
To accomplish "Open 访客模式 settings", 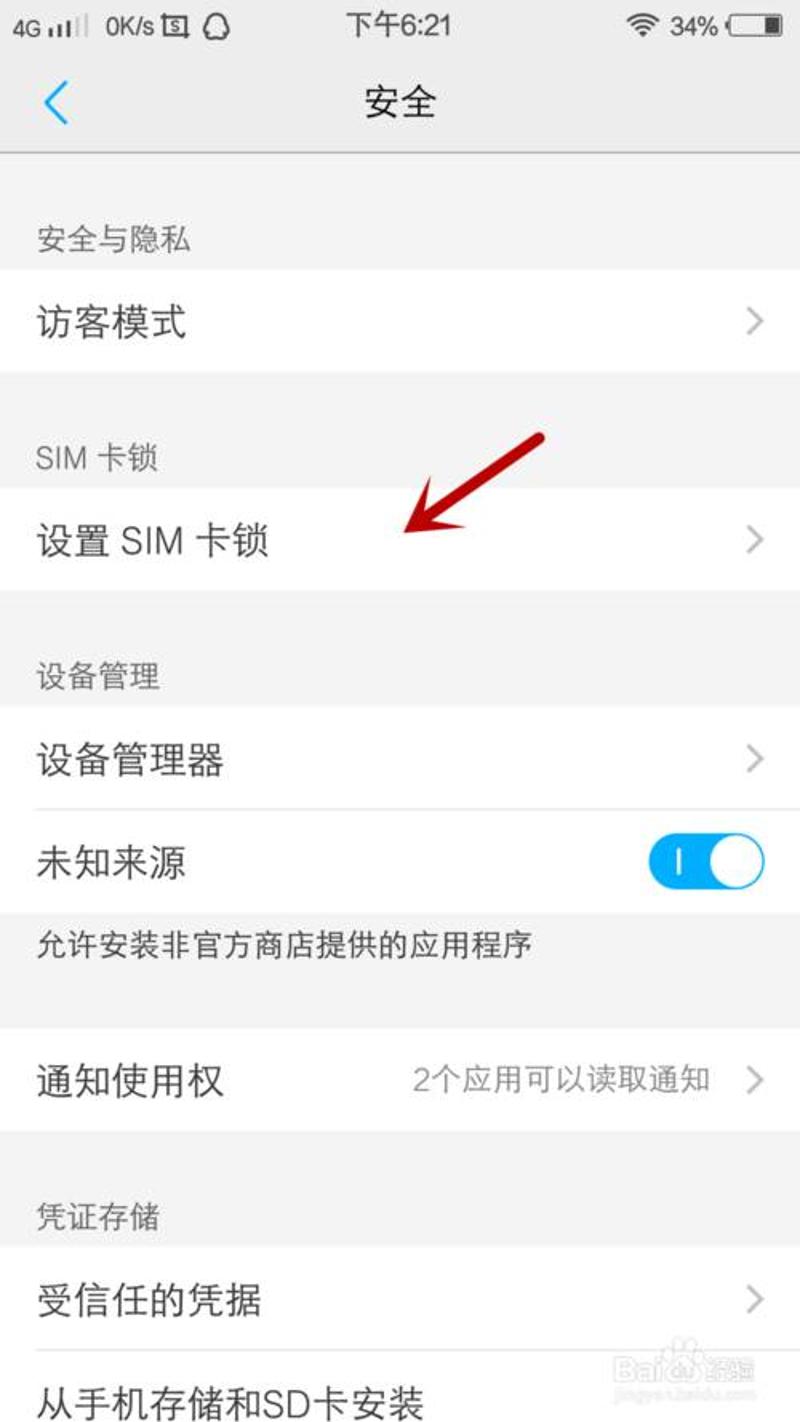I will coord(400,322).
